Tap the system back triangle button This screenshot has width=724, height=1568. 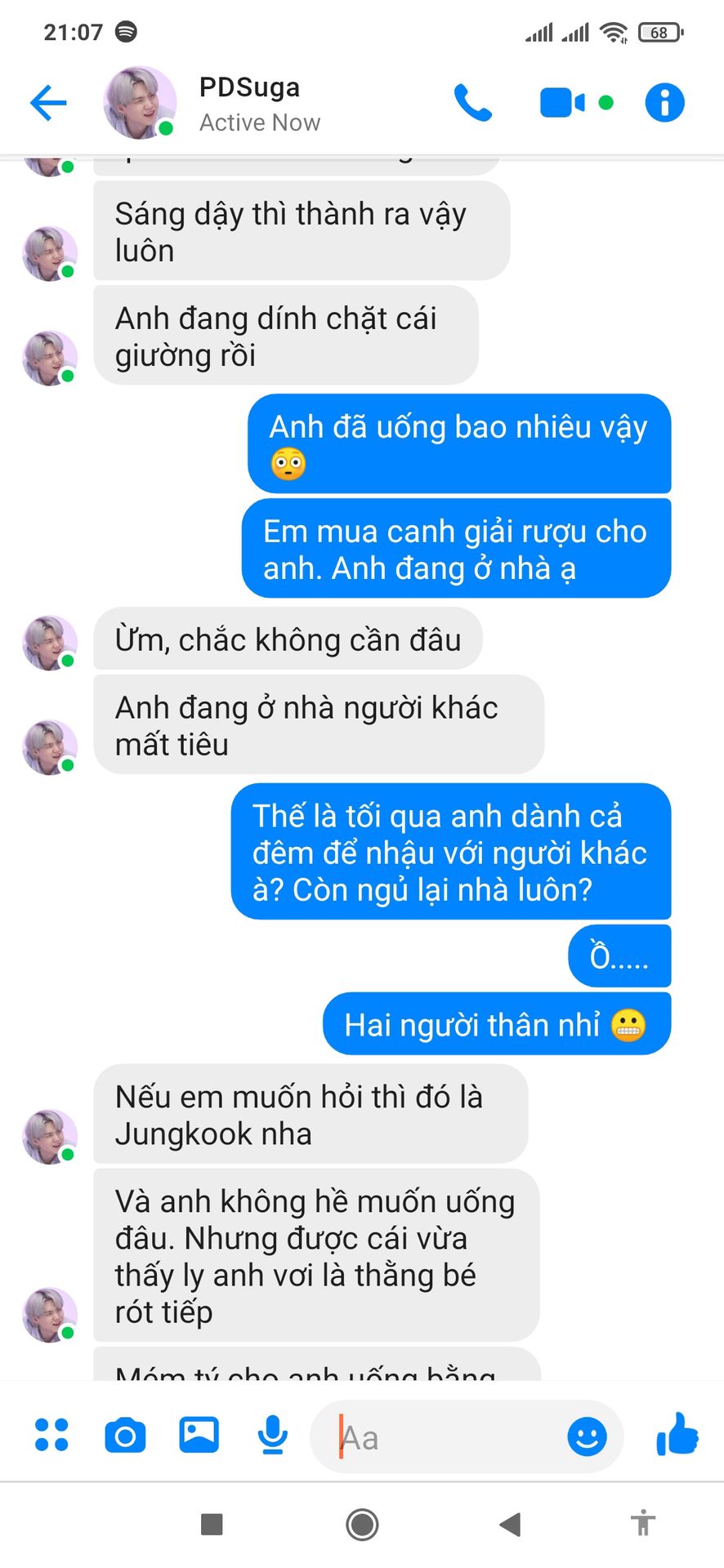(x=510, y=1524)
